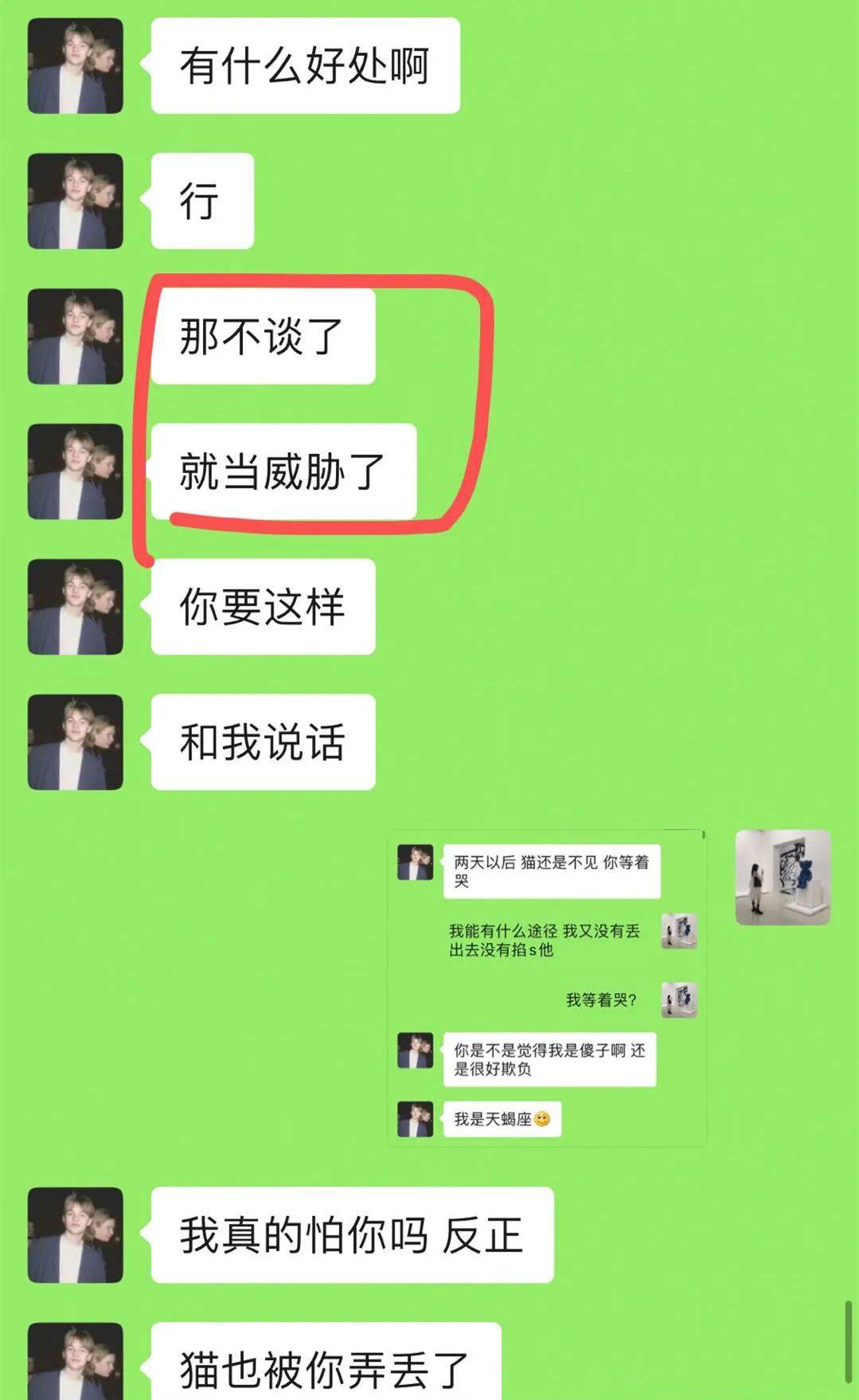This screenshot has width=859, height=1400.
Task: Open contact avatar beside "和我说话"
Action: (76, 741)
